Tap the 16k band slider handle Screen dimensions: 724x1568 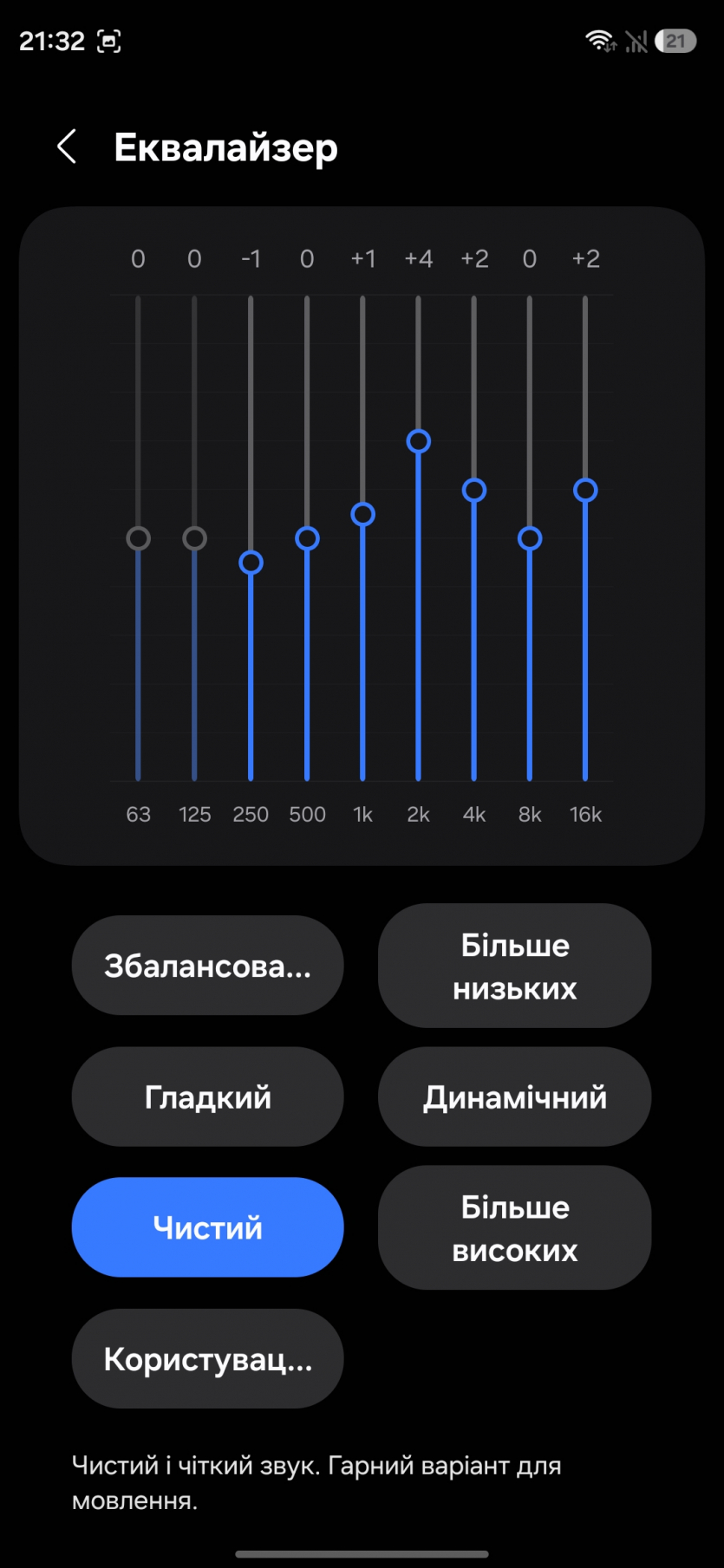pyautogui.click(x=585, y=490)
